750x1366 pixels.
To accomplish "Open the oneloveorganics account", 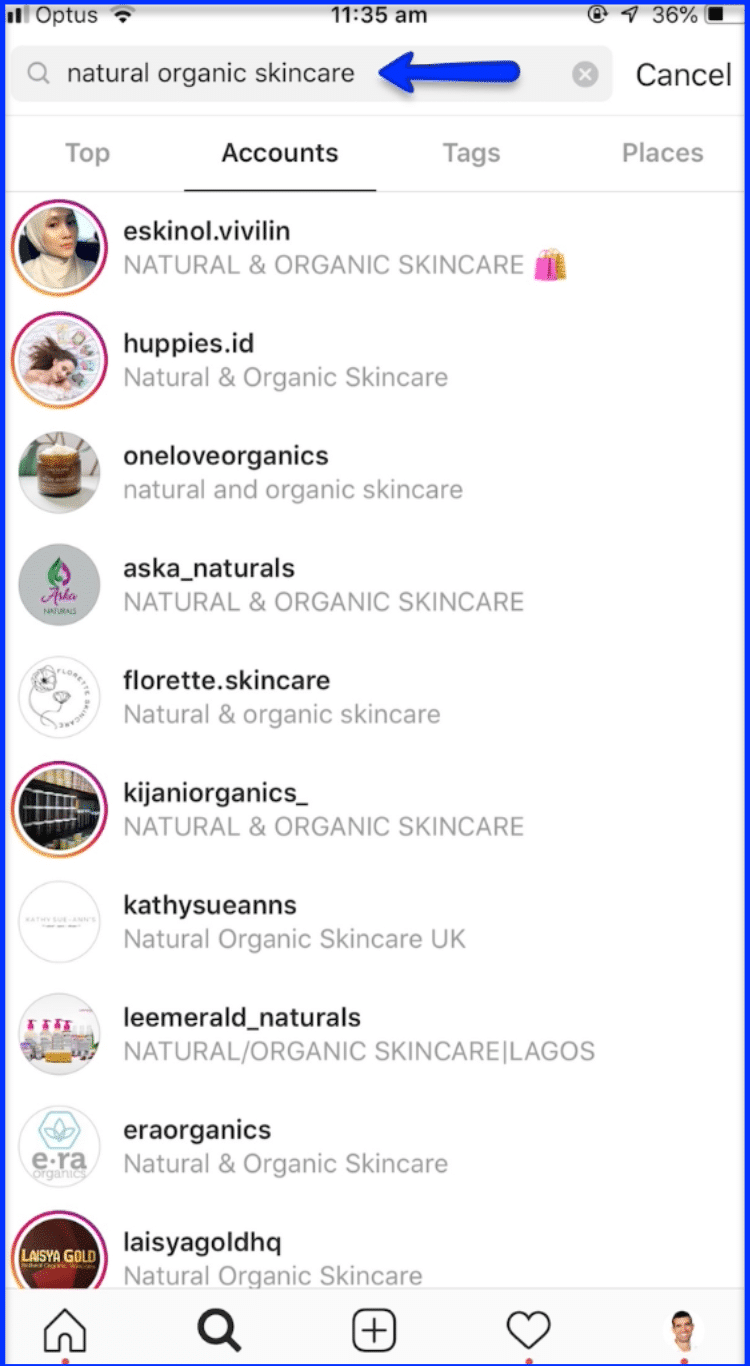I will 375,472.
